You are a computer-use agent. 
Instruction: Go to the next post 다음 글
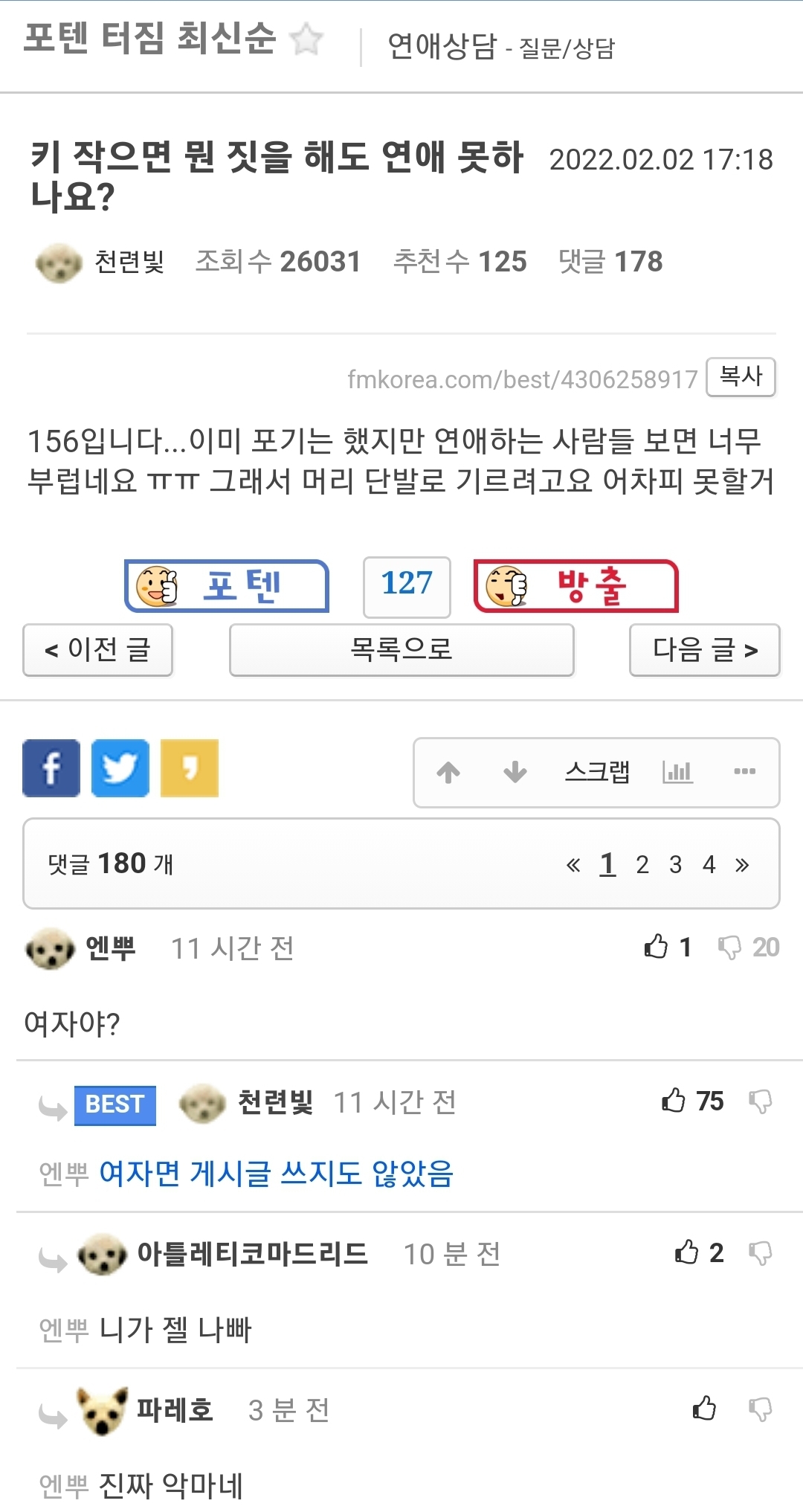click(704, 650)
